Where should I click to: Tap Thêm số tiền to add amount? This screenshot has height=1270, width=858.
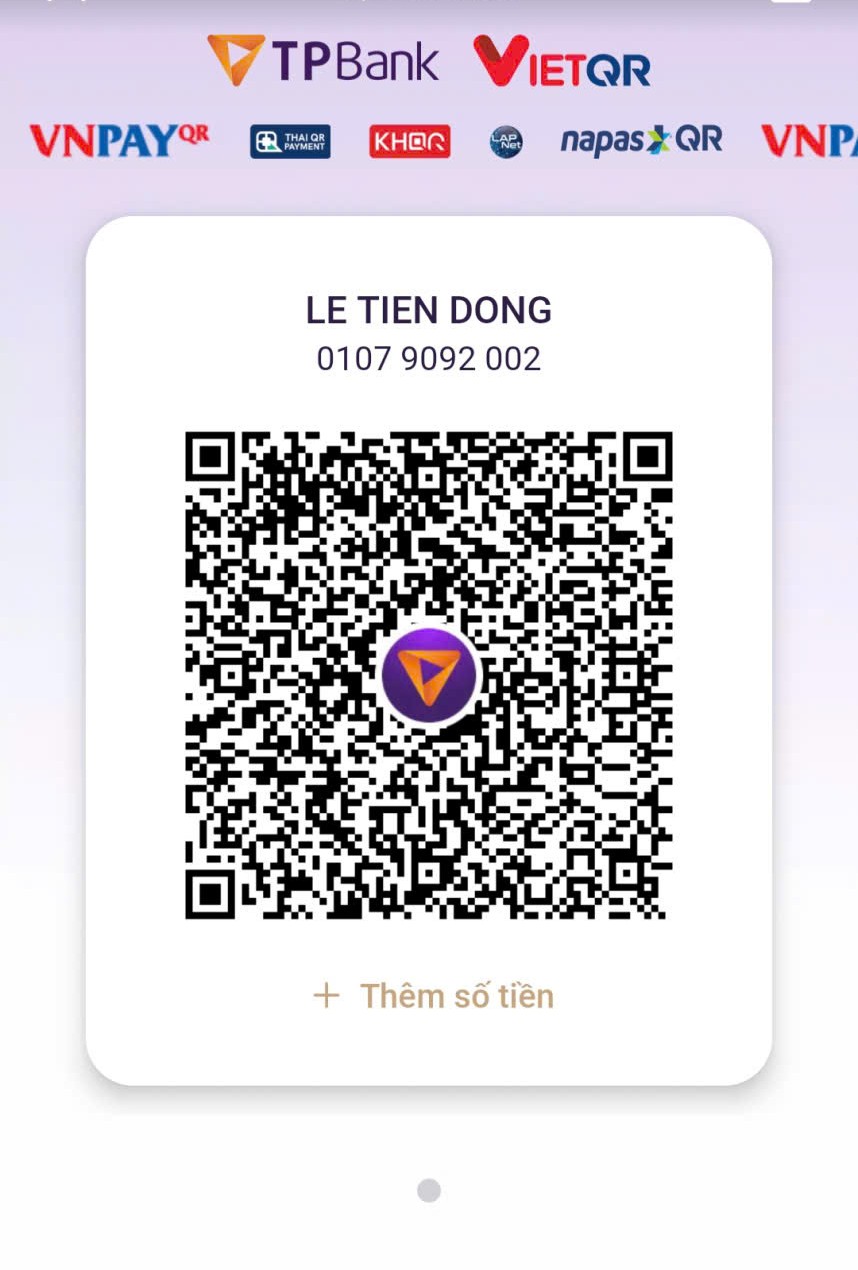(x=433, y=996)
